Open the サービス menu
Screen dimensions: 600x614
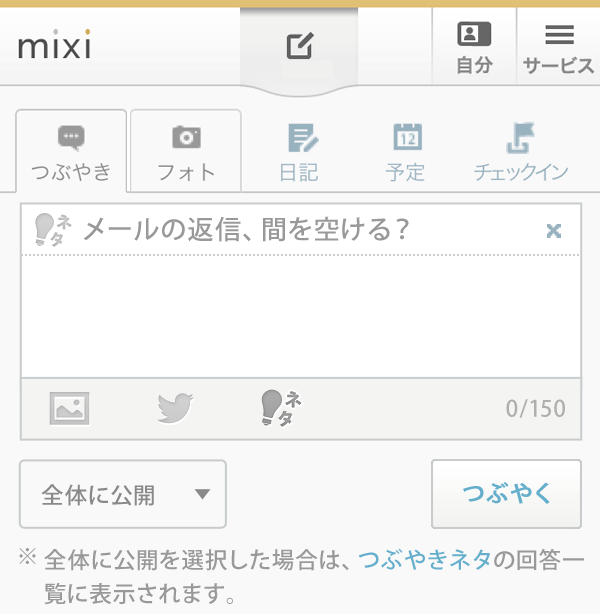coord(558,48)
